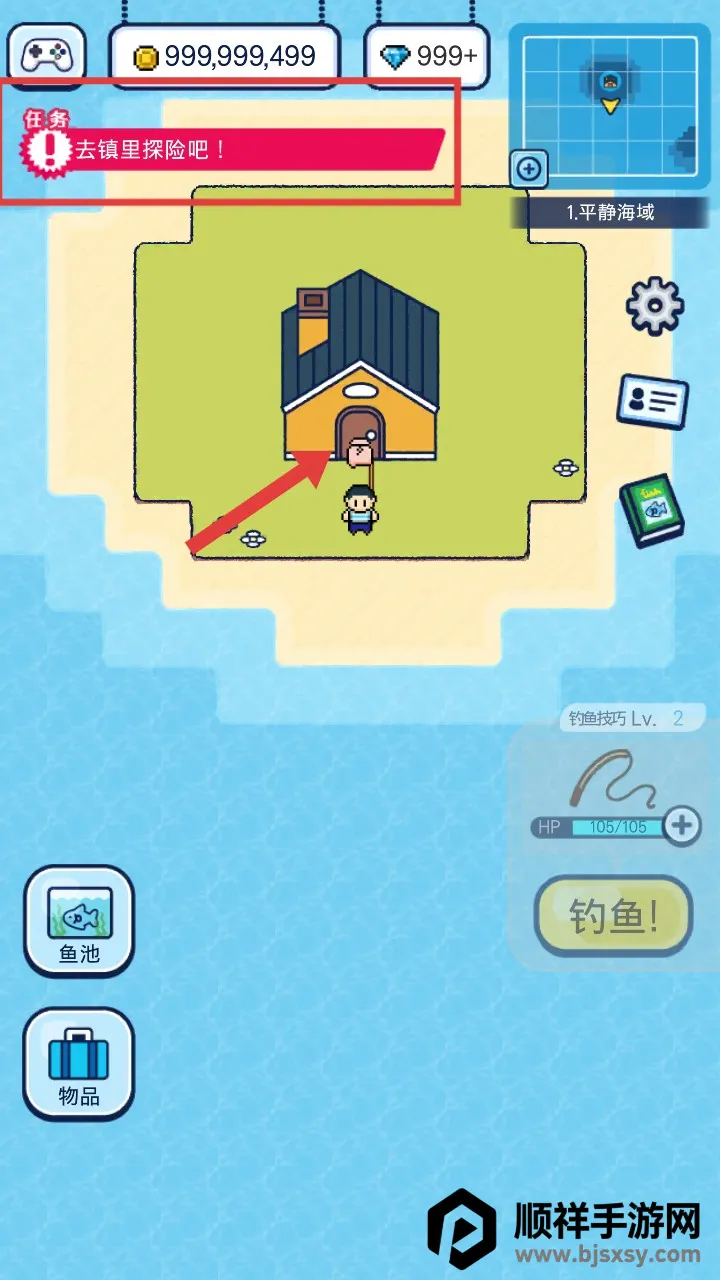Open the player ID card
Viewport: 720px width, 1280px height.
click(652, 402)
